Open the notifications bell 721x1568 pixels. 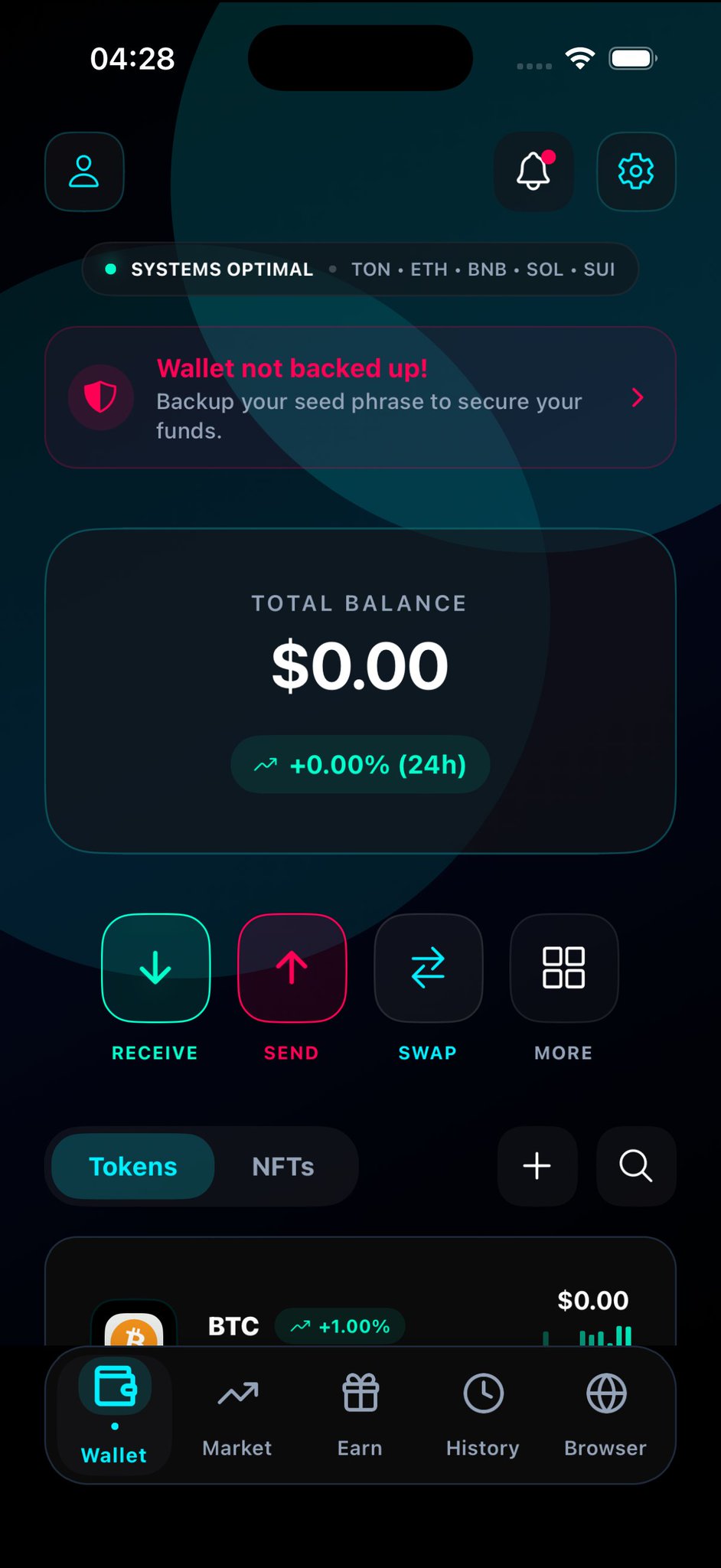click(533, 171)
